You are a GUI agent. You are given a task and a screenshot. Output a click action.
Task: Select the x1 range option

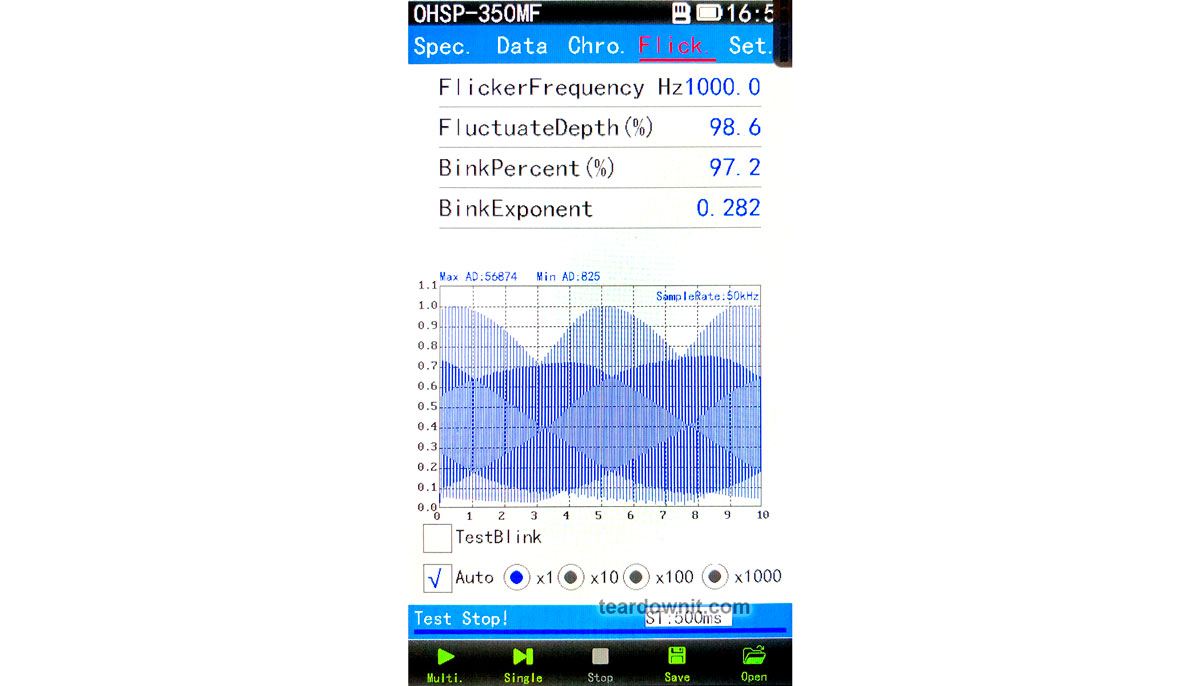pyautogui.click(x=517, y=577)
